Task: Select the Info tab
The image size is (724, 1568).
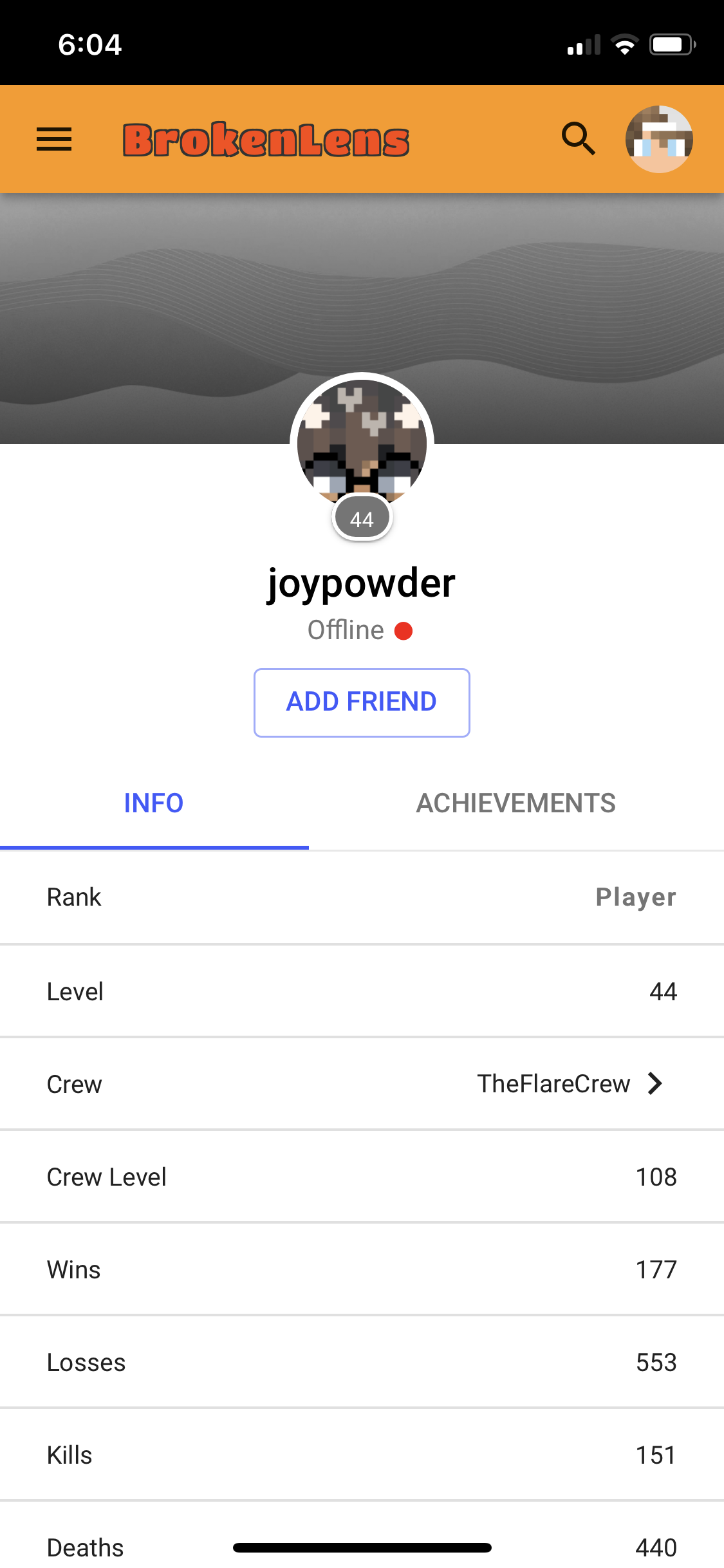Action: coord(154,803)
